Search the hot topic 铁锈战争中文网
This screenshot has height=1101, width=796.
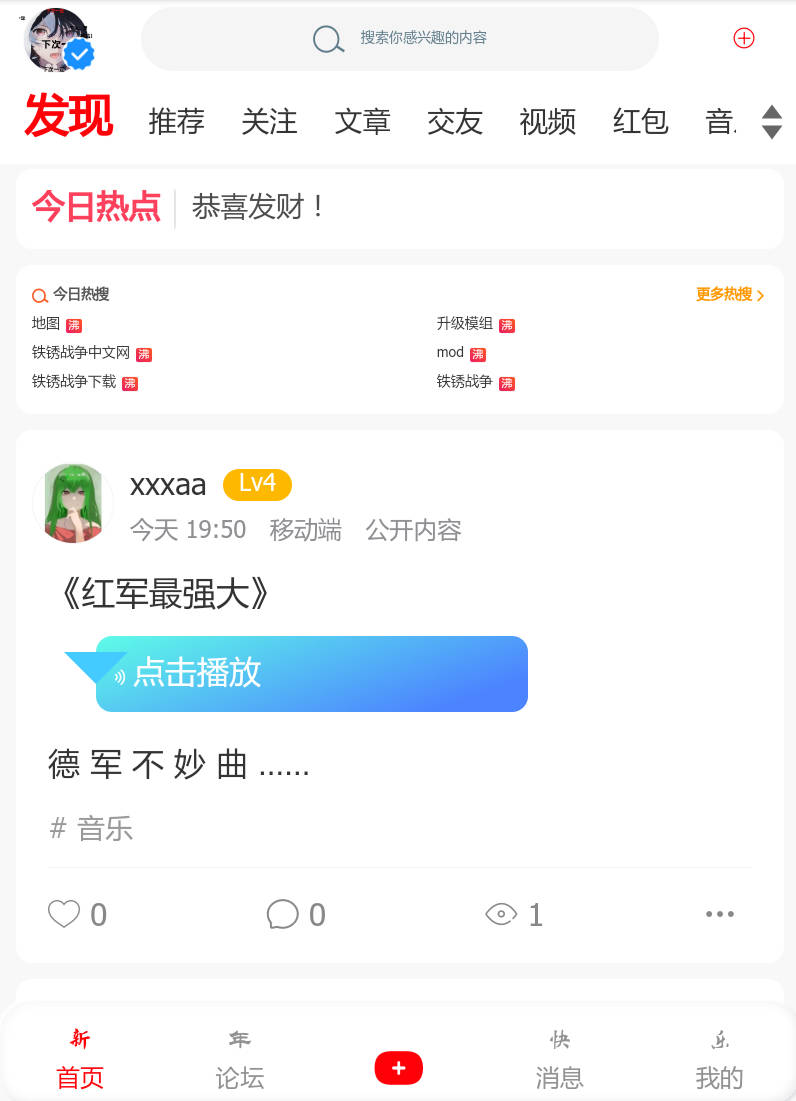(82, 353)
